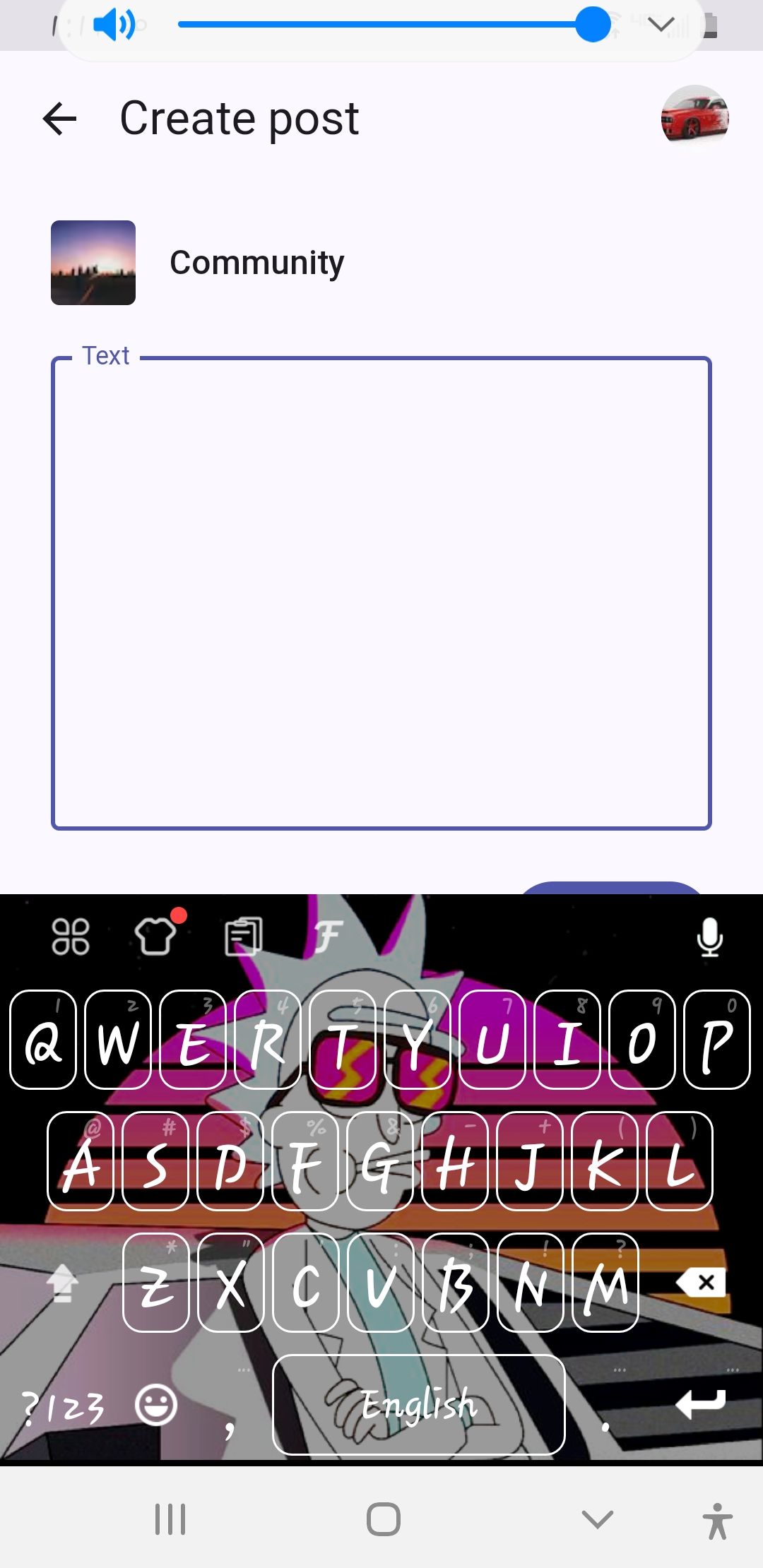Screen dimensions: 763x1568
Task: Open keyboard menu grid icon
Action: 71,937
